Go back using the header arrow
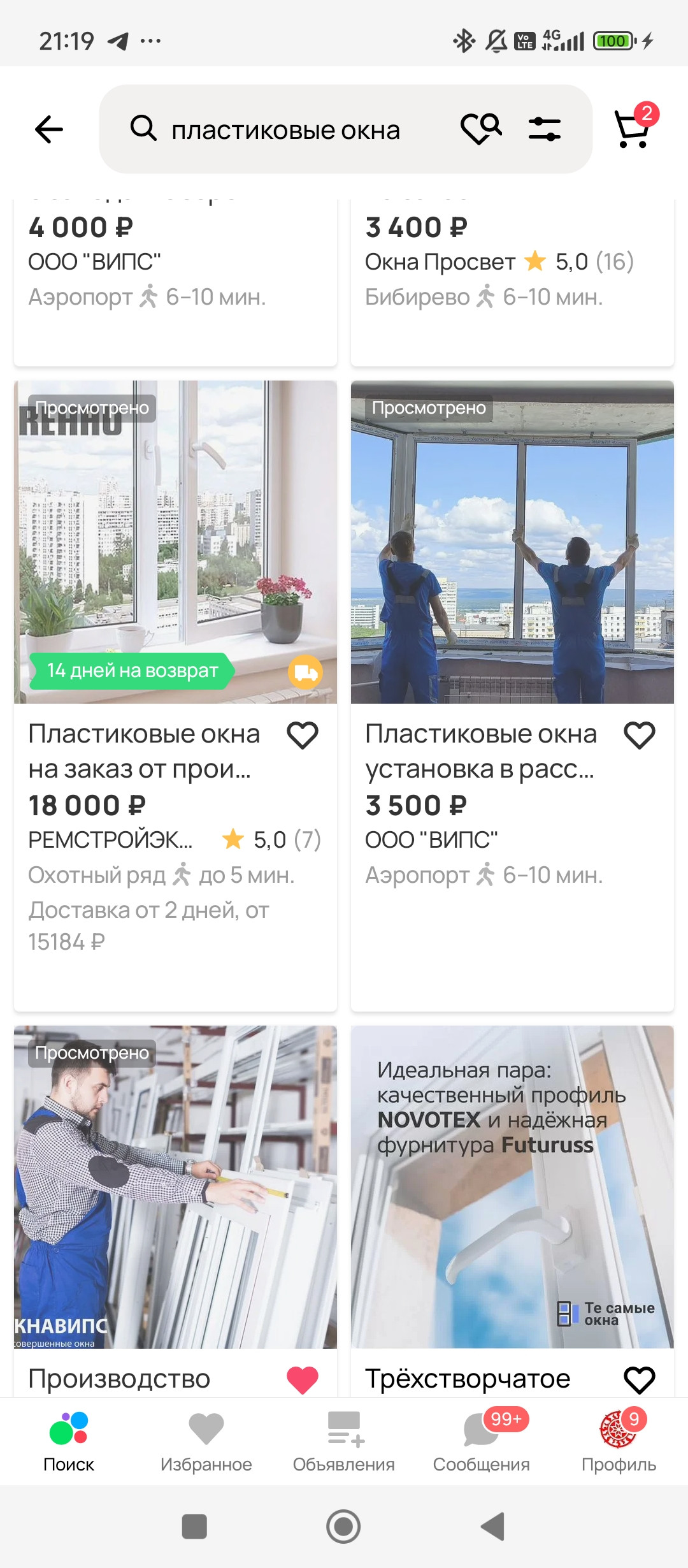The image size is (688, 1568). [49, 129]
